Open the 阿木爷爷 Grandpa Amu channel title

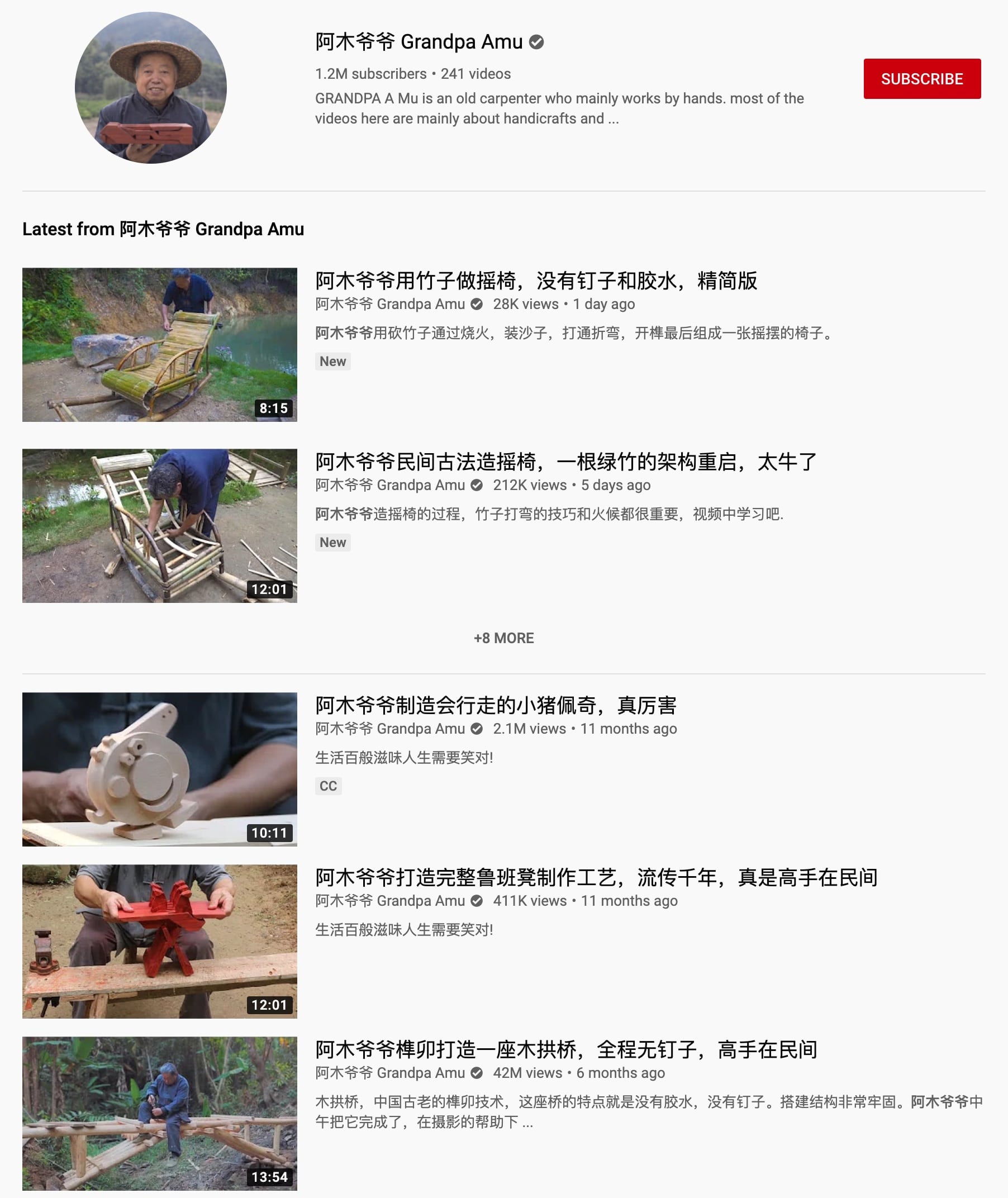point(419,42)
